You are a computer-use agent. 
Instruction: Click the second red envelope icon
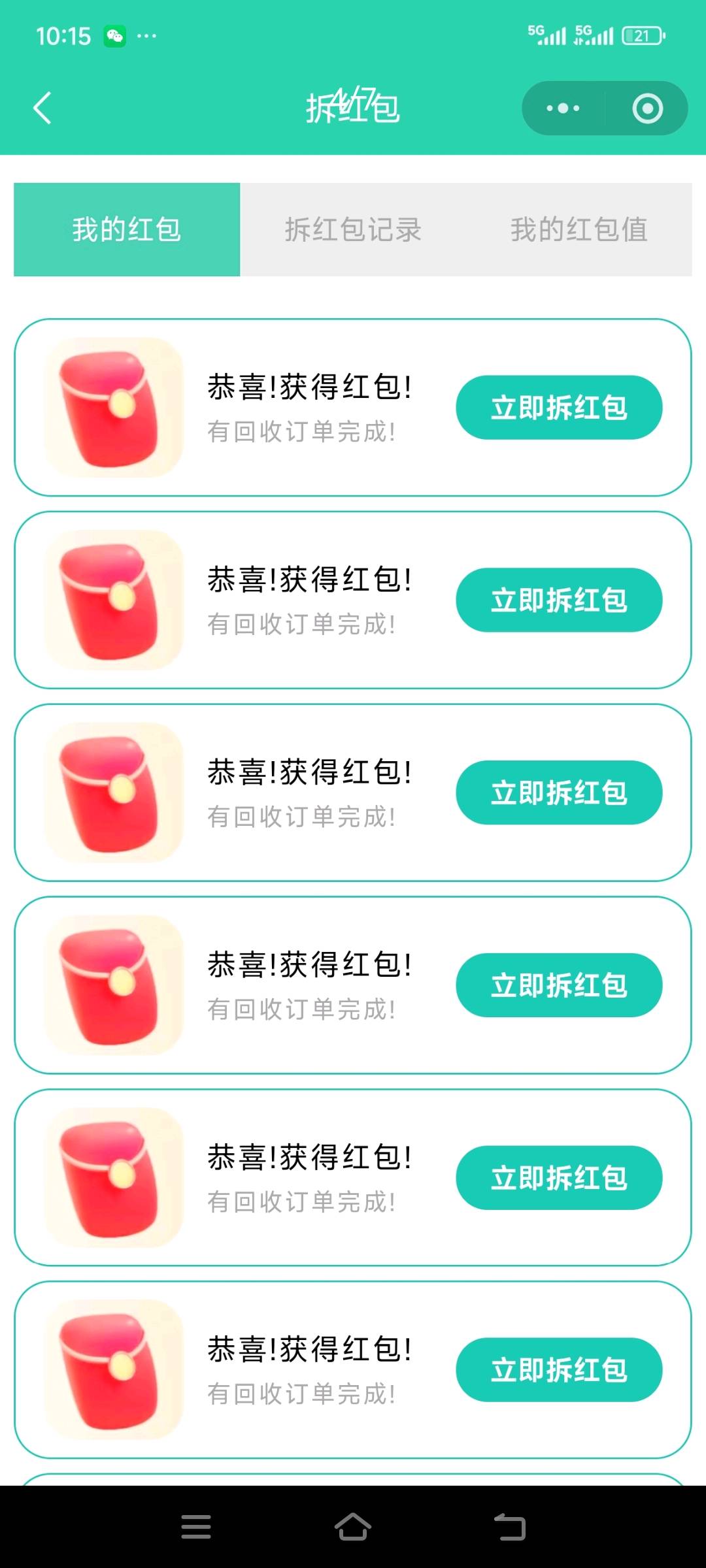116,599
